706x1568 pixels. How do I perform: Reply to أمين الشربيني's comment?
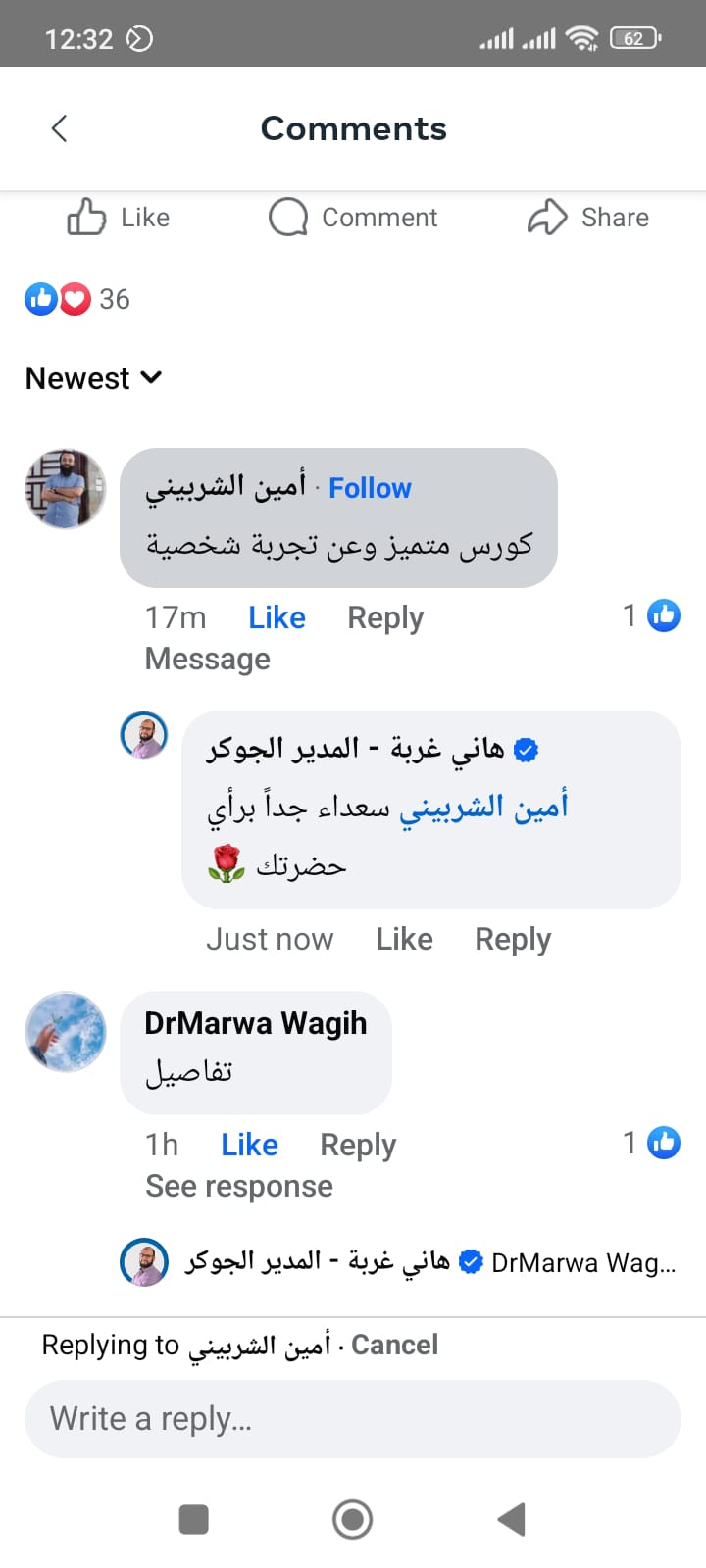coord(385,617)
